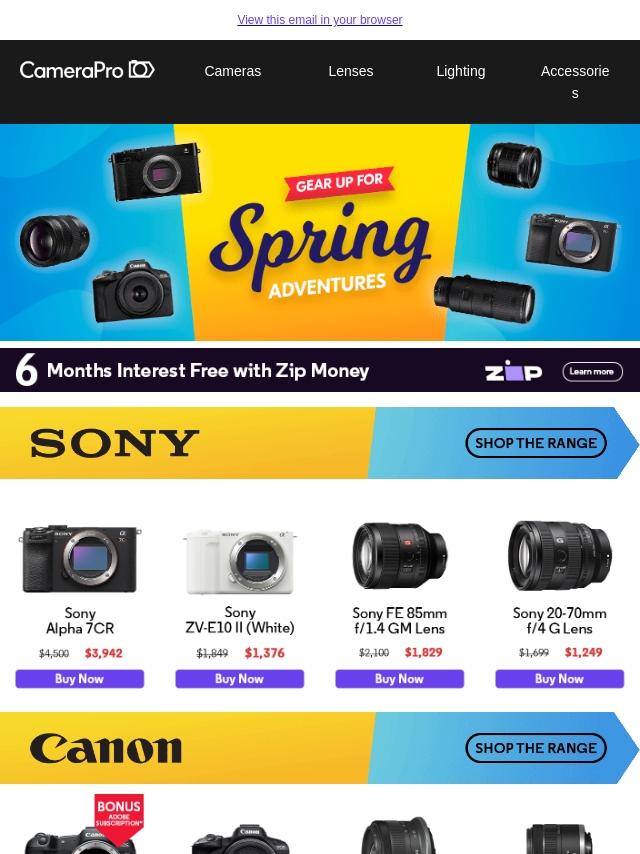640x854 pixels.
Task: Tap Learn more on Zip Money banner
Action: [x=592, y=372]
